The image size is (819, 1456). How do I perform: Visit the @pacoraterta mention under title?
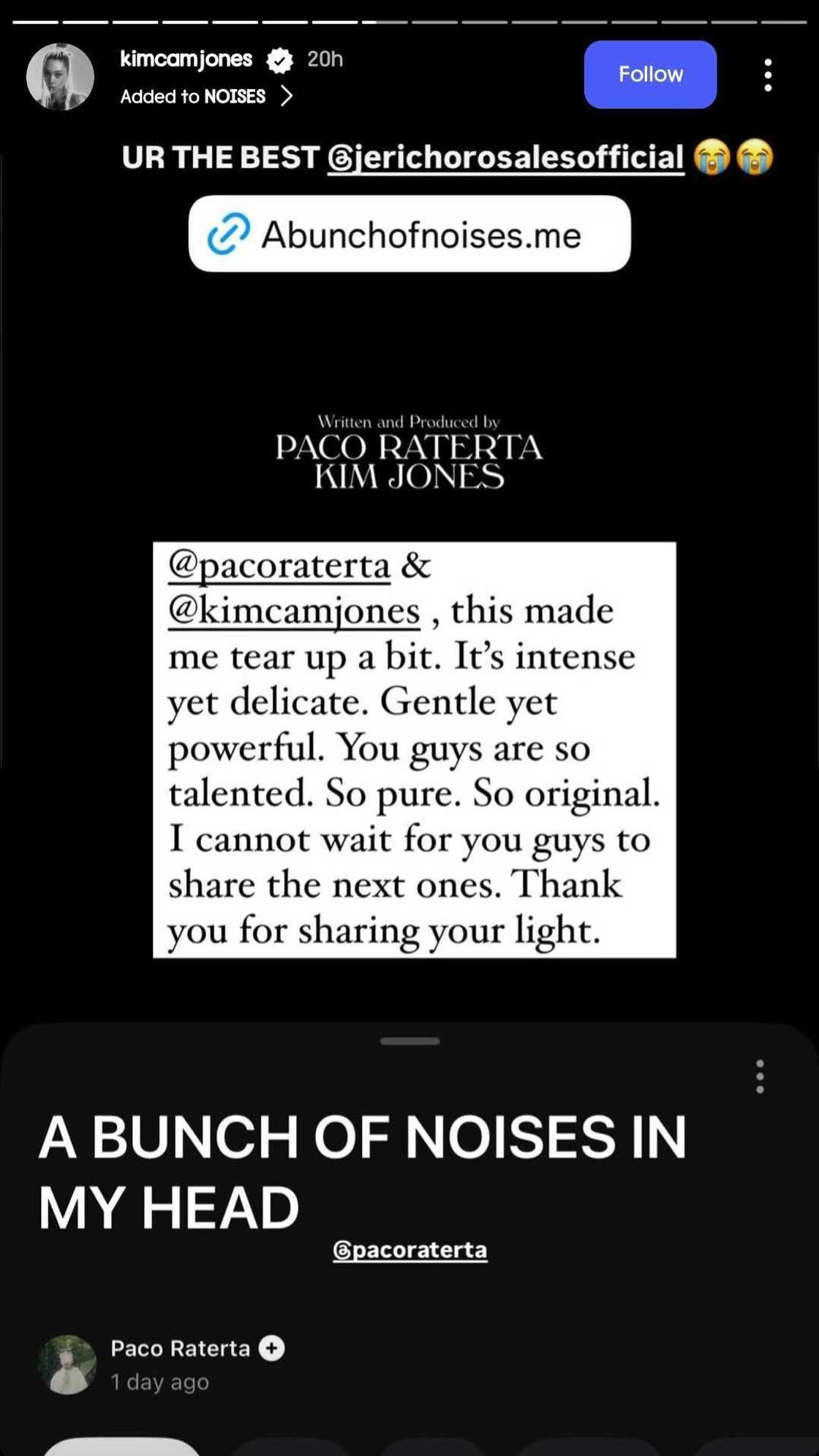409,1250
